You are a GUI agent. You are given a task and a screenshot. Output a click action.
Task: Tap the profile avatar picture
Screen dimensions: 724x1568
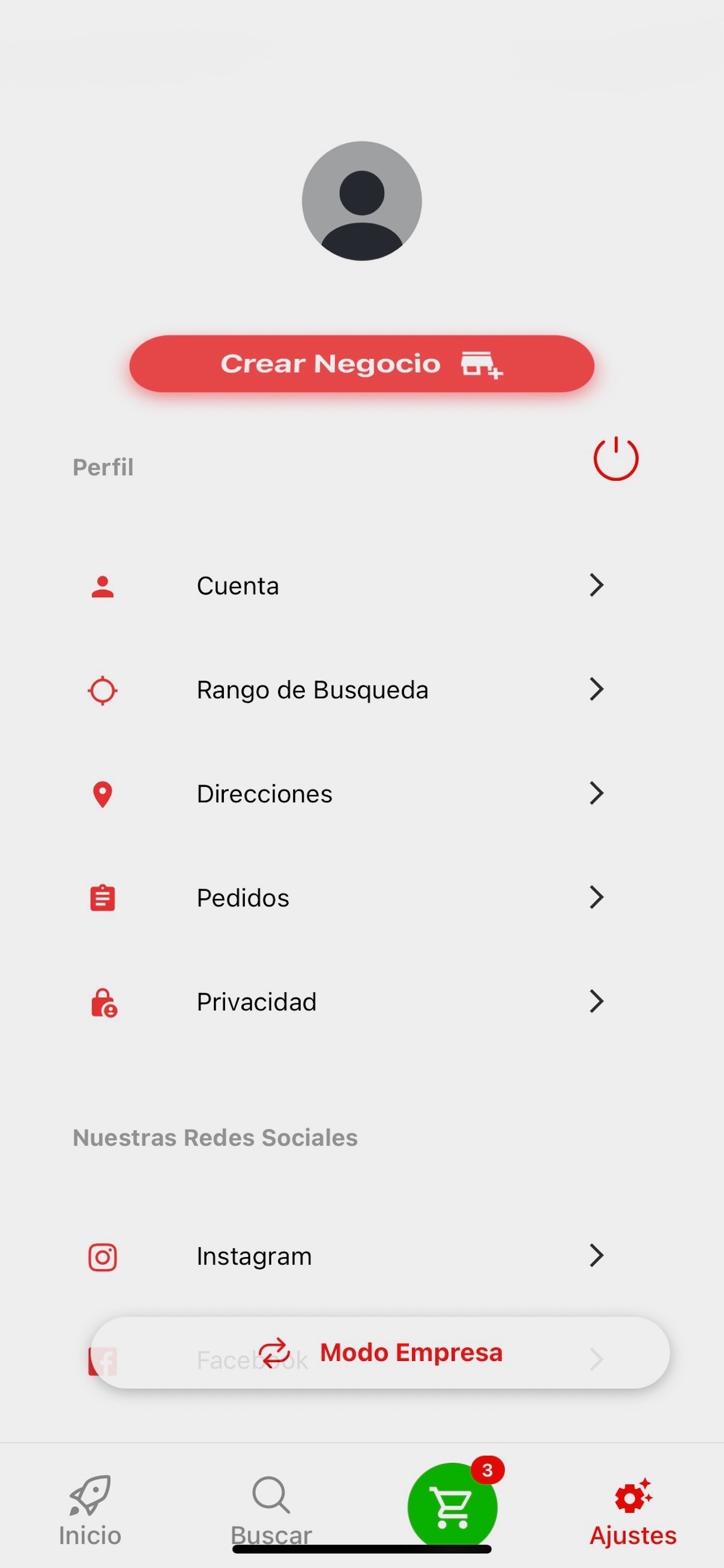[x=362, y=201]
